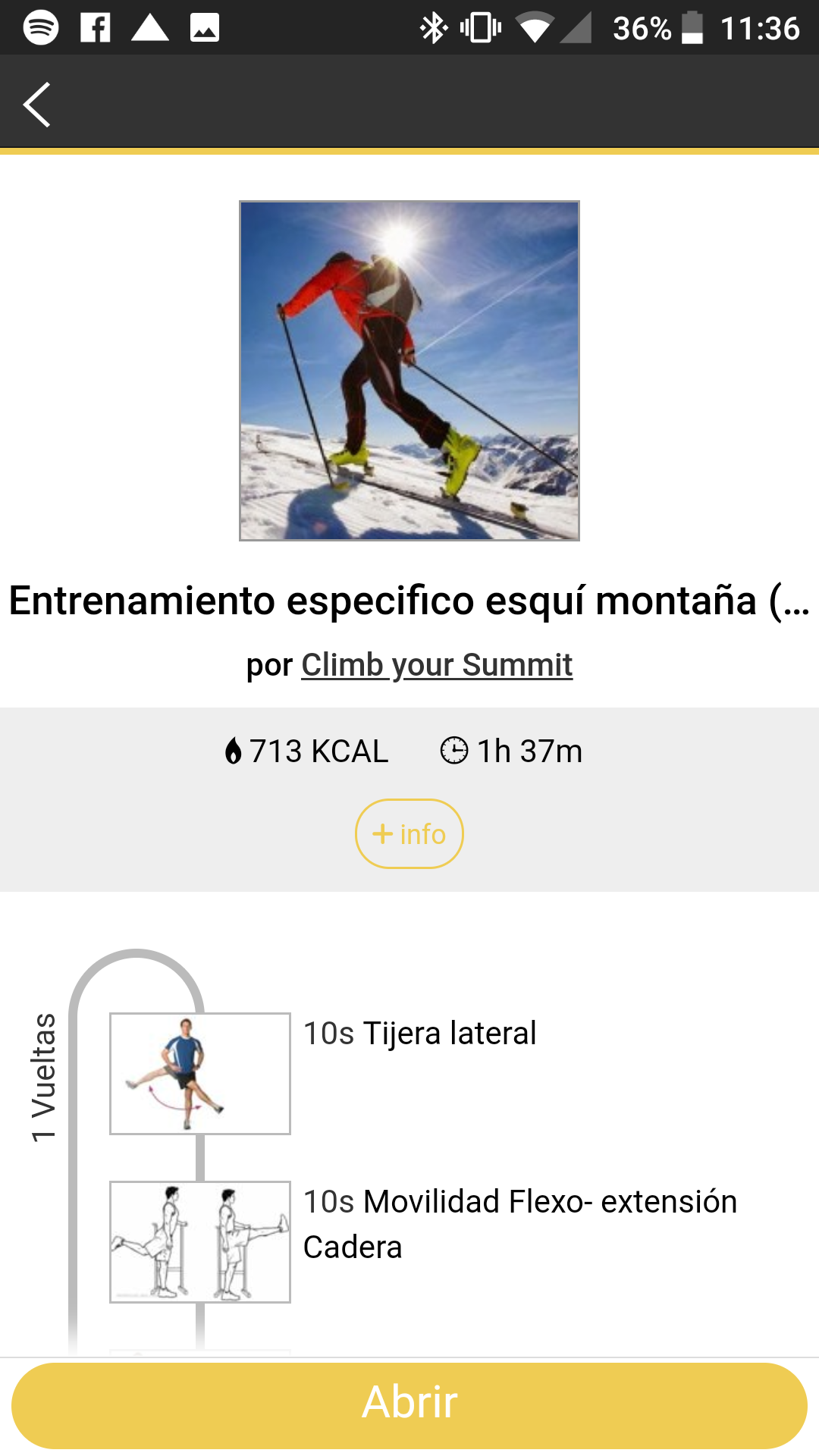
Task: View Movilidad Flexo-extensión Cadera exercise
Action: [519, 1223]
